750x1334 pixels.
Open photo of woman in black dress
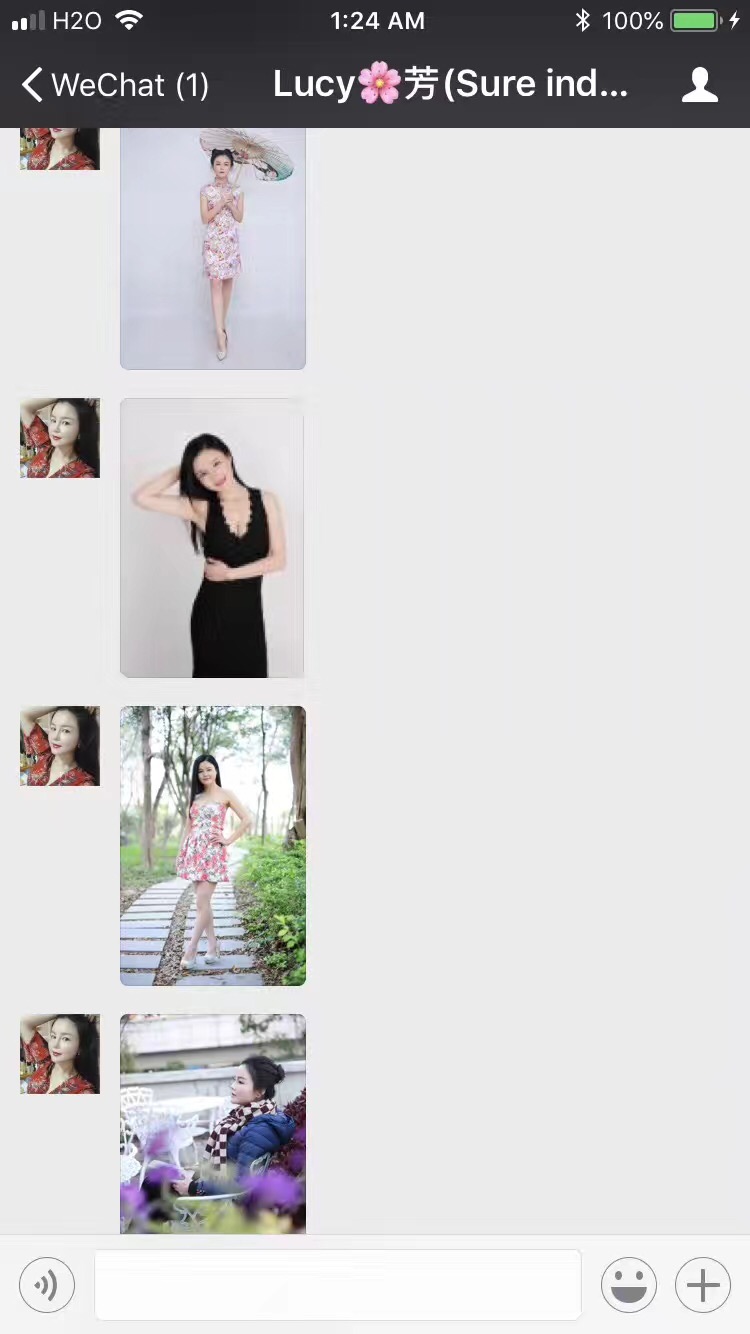coord(212,538)
